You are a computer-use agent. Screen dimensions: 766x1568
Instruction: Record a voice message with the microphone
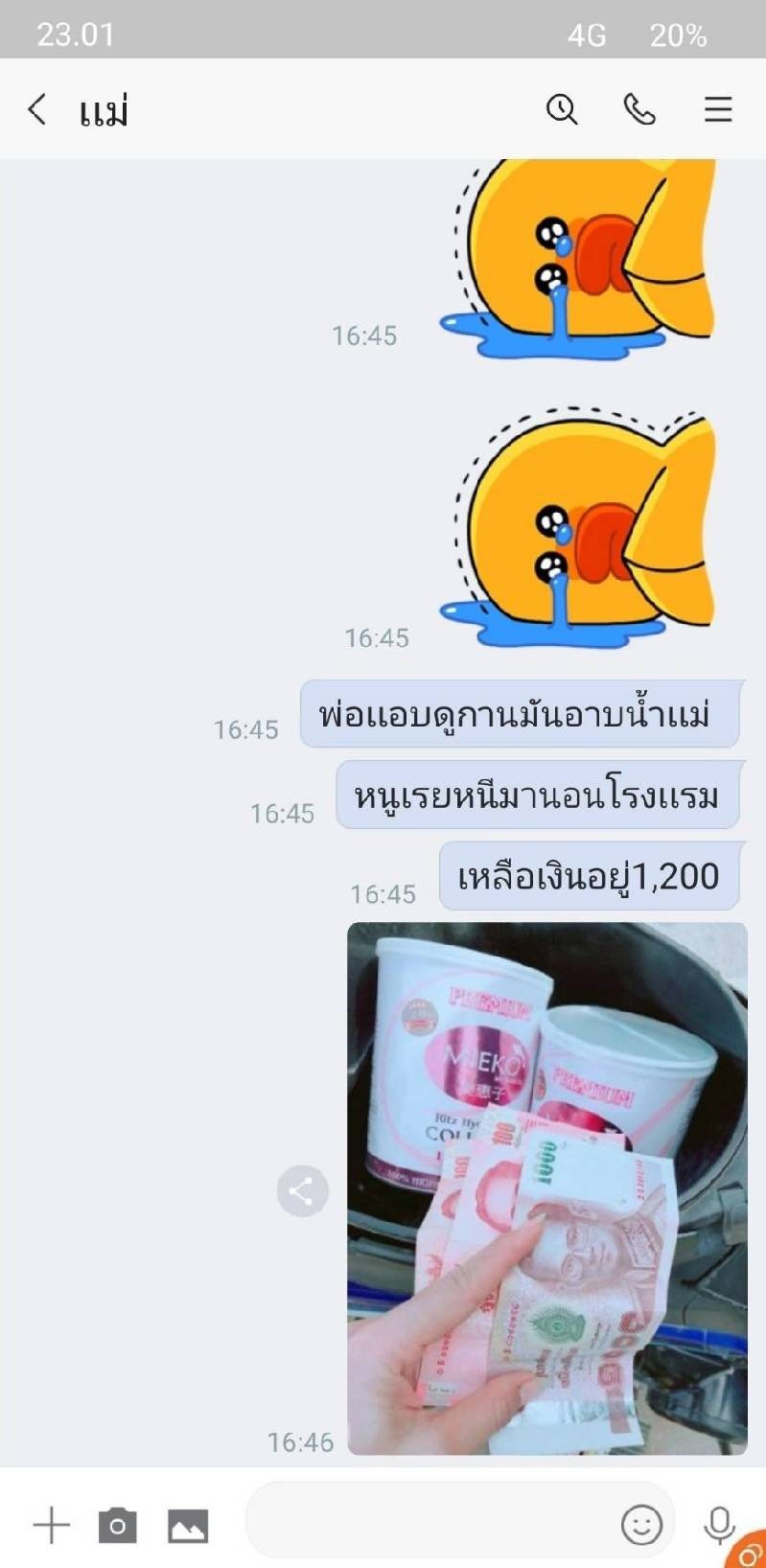point(719,1524)
